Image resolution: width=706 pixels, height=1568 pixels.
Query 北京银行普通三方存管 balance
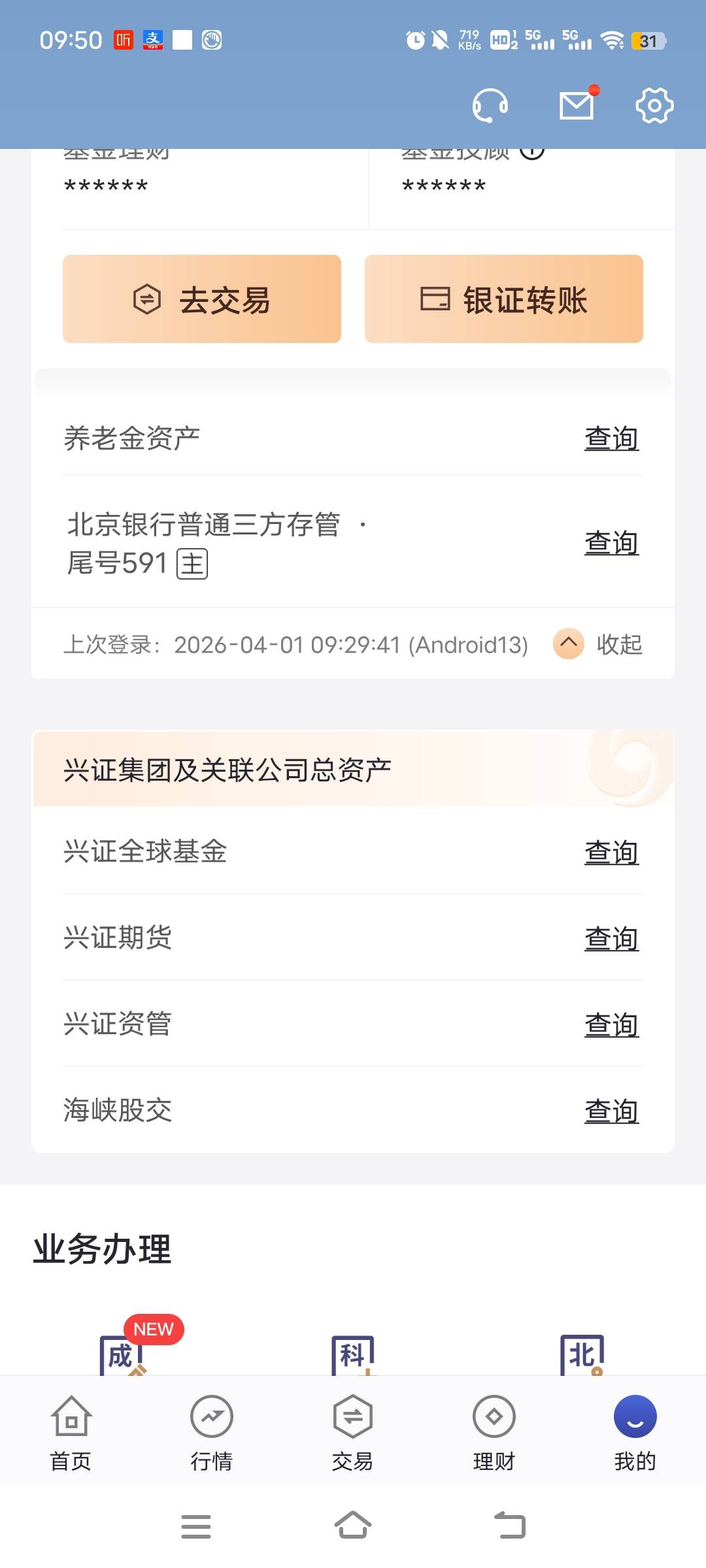coord(611,543)
